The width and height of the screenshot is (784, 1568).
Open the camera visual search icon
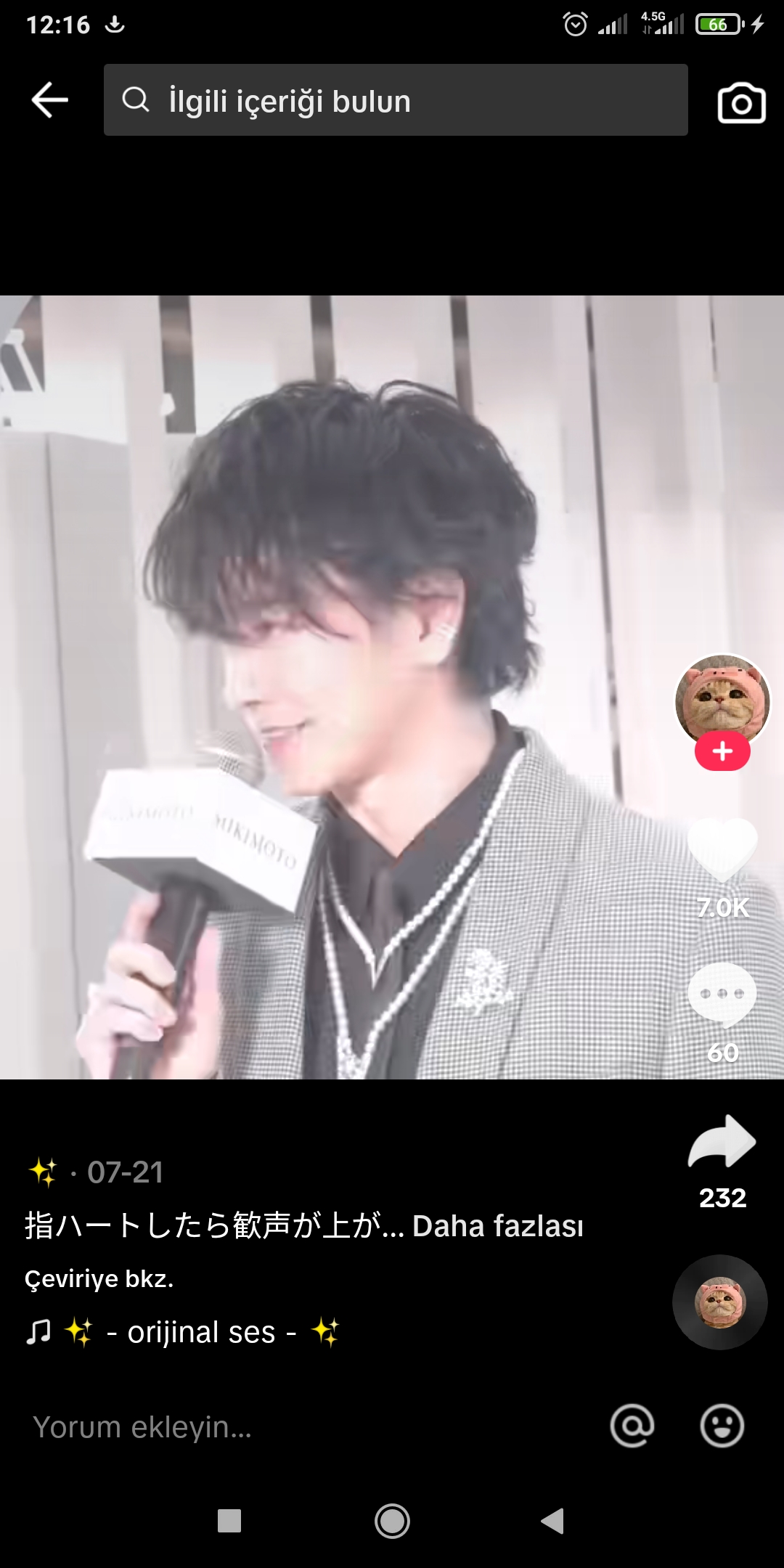741,102
